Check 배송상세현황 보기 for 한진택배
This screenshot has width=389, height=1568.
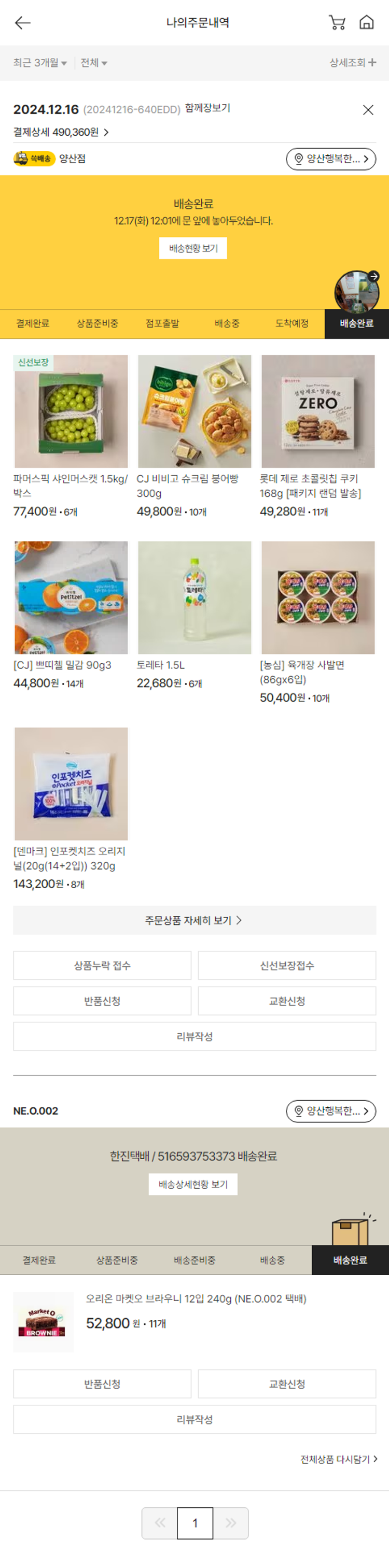[193, 1185]
